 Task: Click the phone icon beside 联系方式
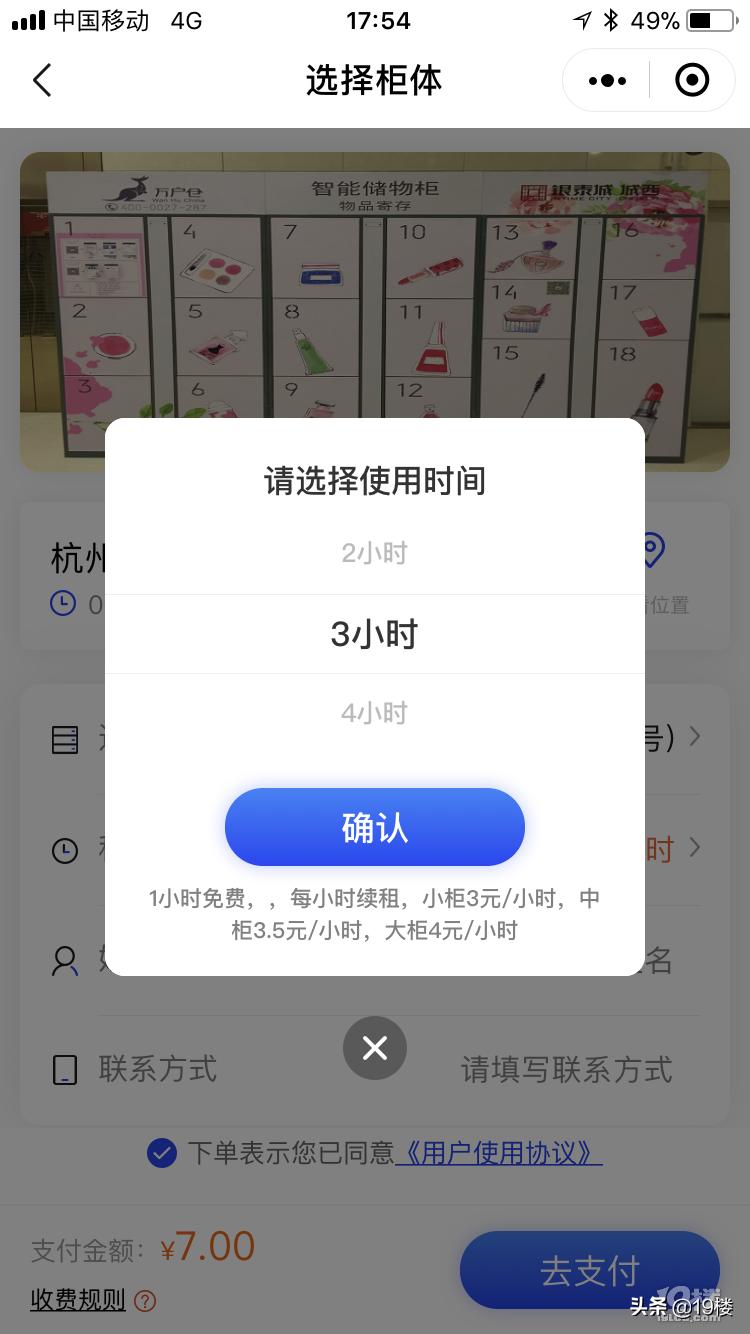coord(64,1069)
